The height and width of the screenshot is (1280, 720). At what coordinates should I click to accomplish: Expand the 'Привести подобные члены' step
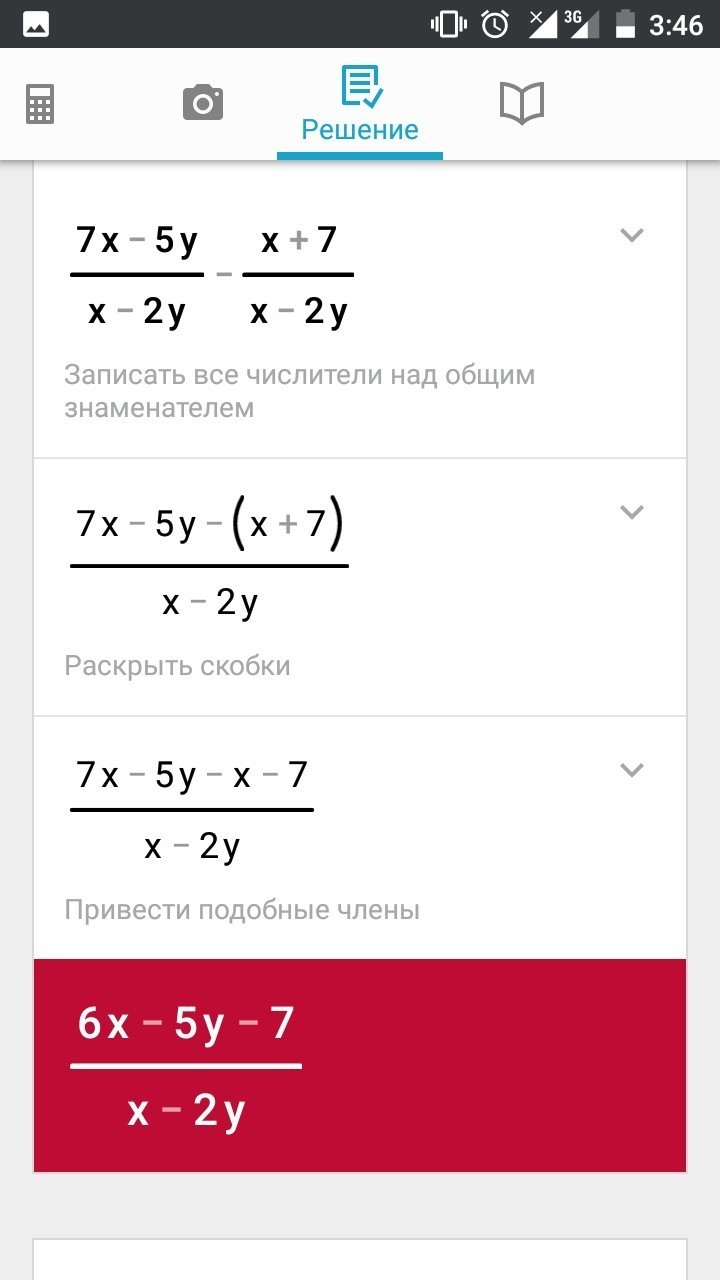(x=631, y=770)
